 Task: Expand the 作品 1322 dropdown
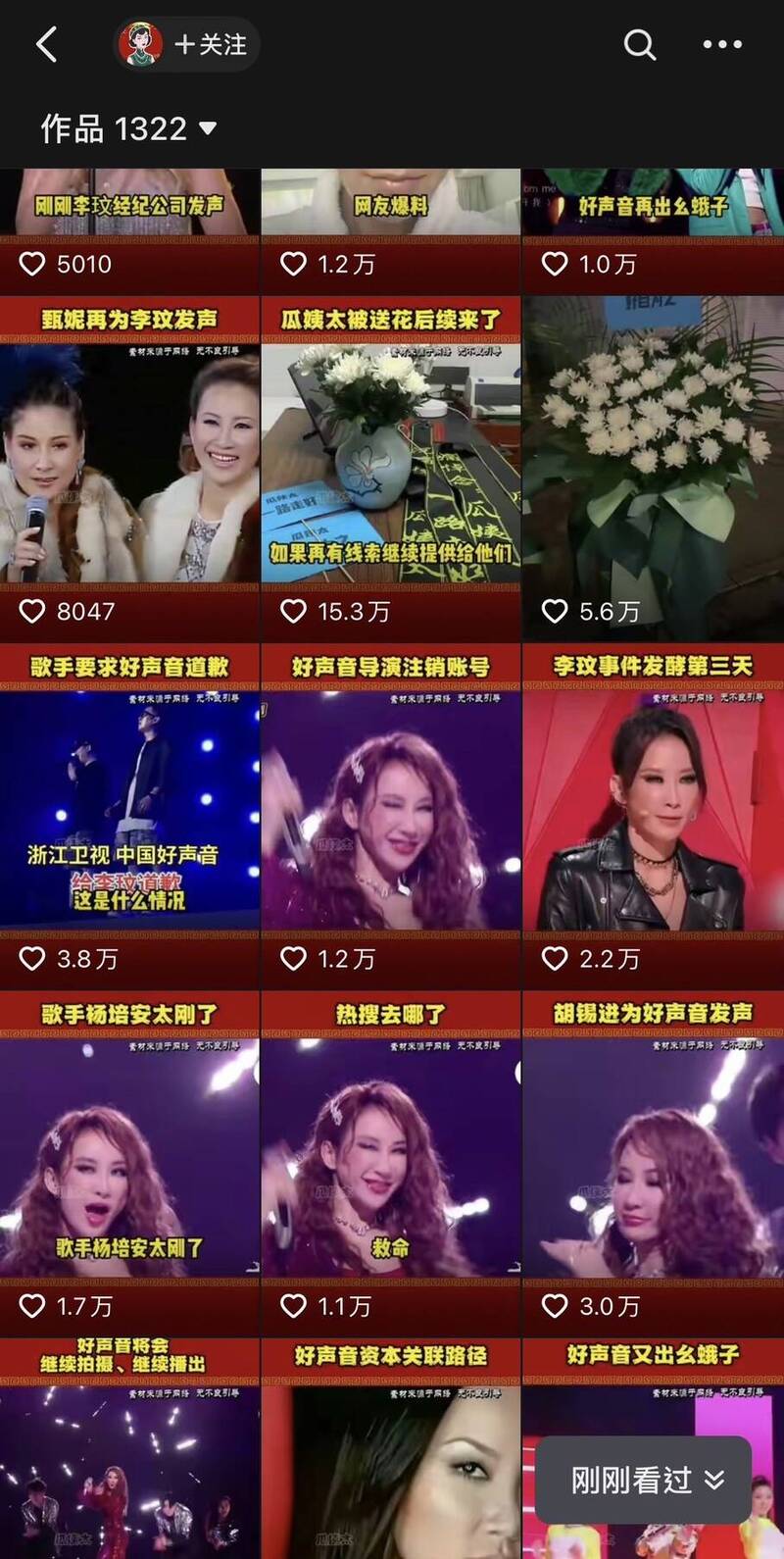pos(128,128)
